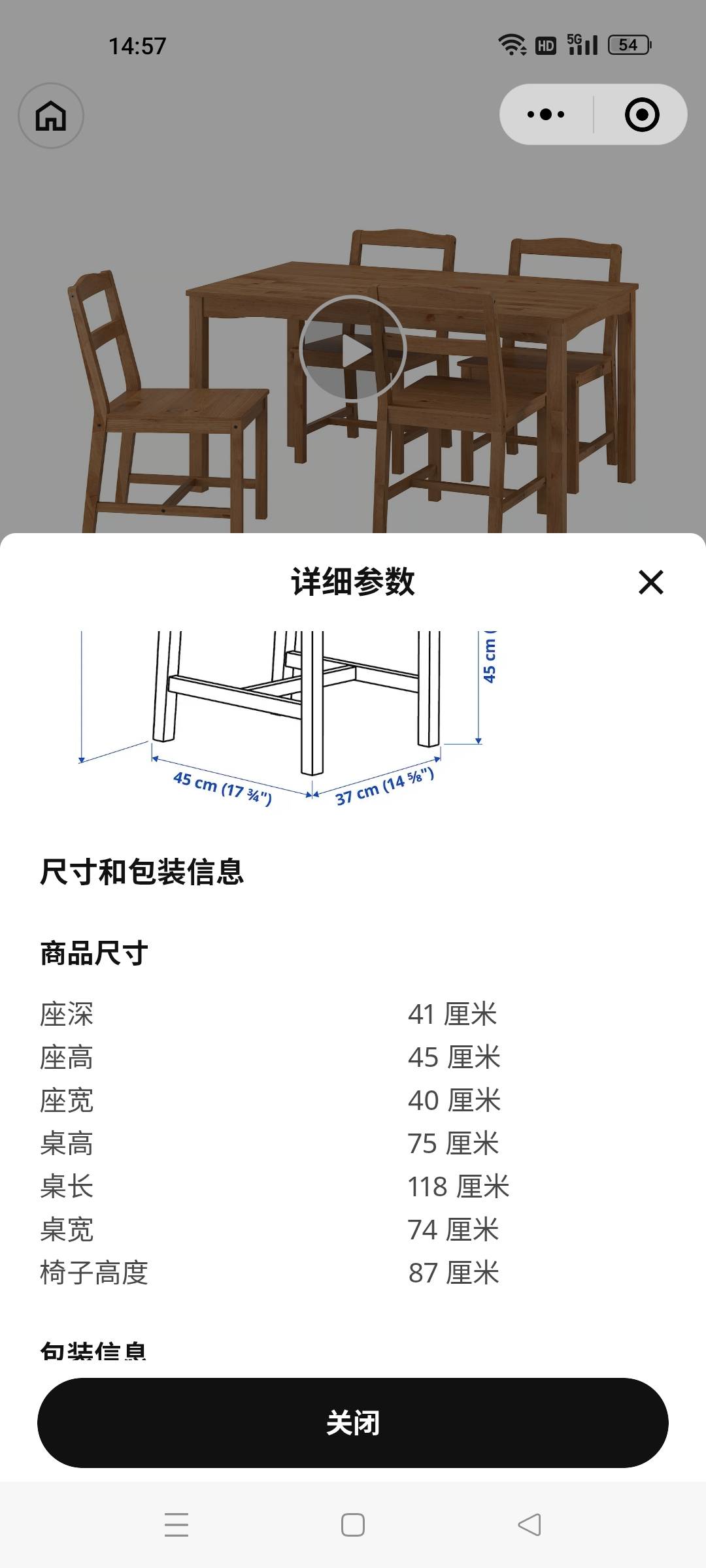
Task: Open the three-dot more menu
Action: 546,114
